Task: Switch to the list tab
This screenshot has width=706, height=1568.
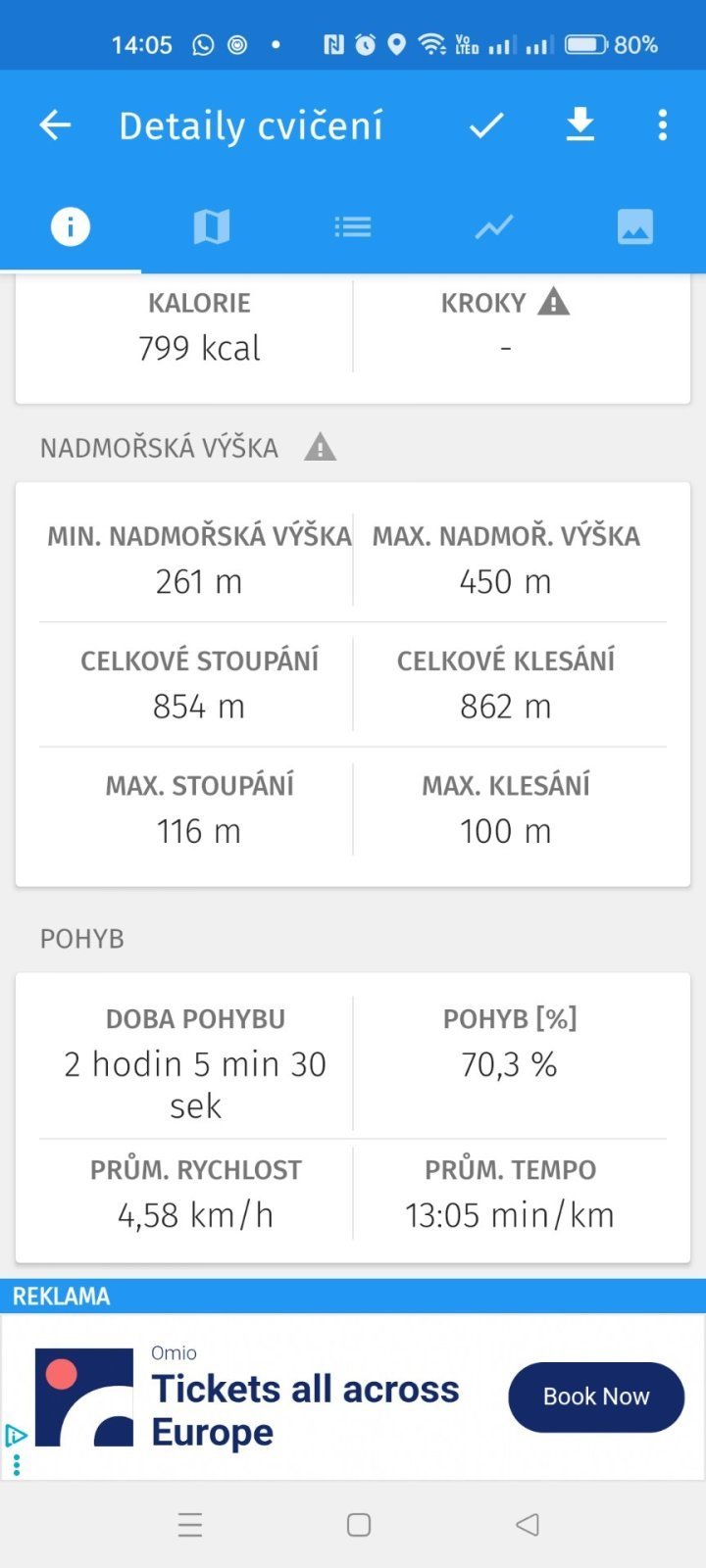Action: (x=353, y=227)
